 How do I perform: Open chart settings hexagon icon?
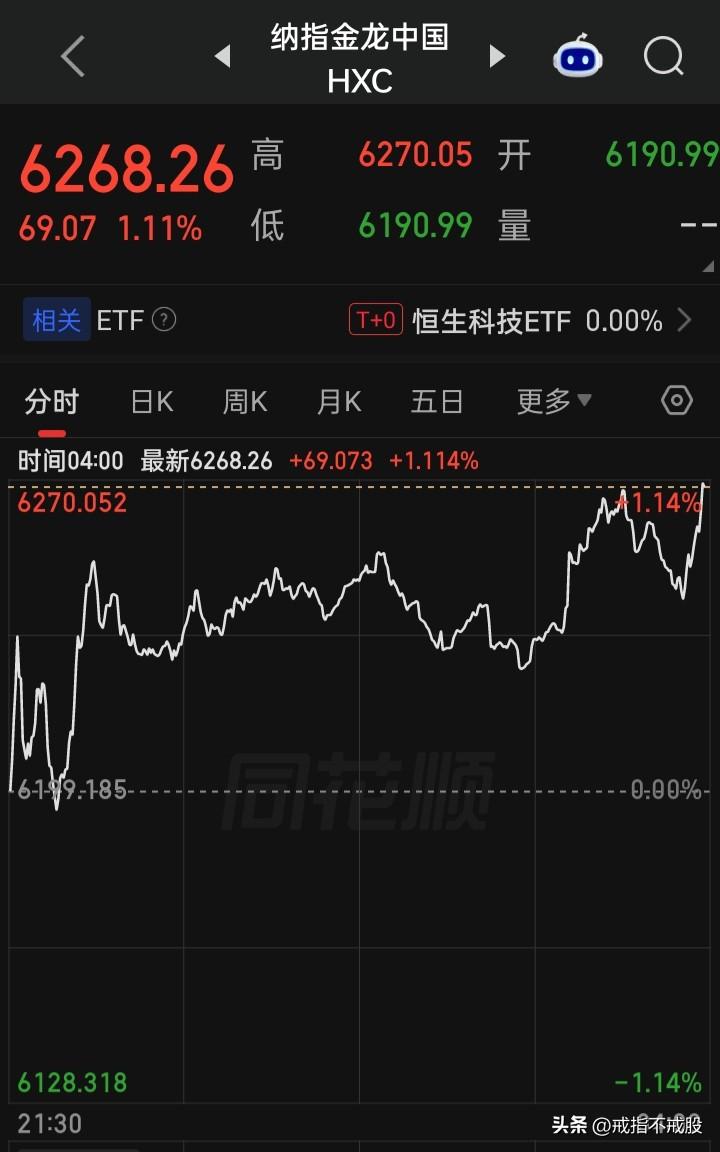(x=677, y=400)
